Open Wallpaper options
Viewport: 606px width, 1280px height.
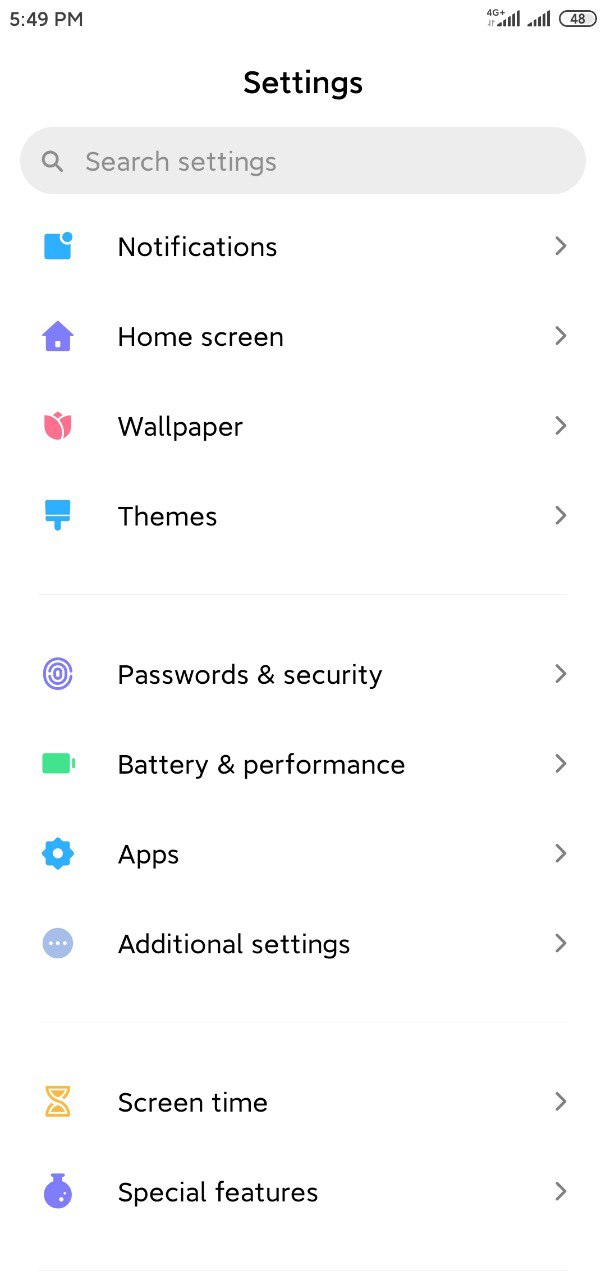pos(303,426)
